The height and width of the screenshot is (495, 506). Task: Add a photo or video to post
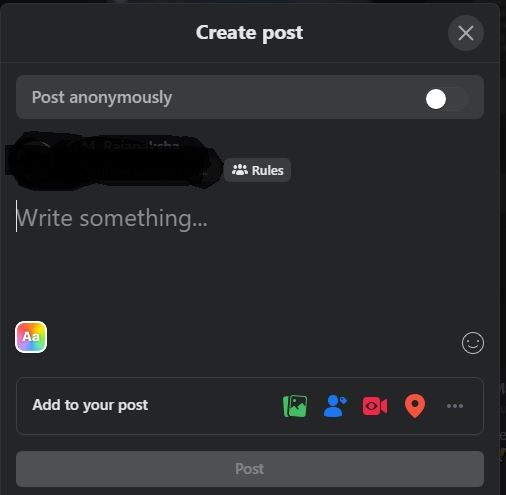click(295, 406)
